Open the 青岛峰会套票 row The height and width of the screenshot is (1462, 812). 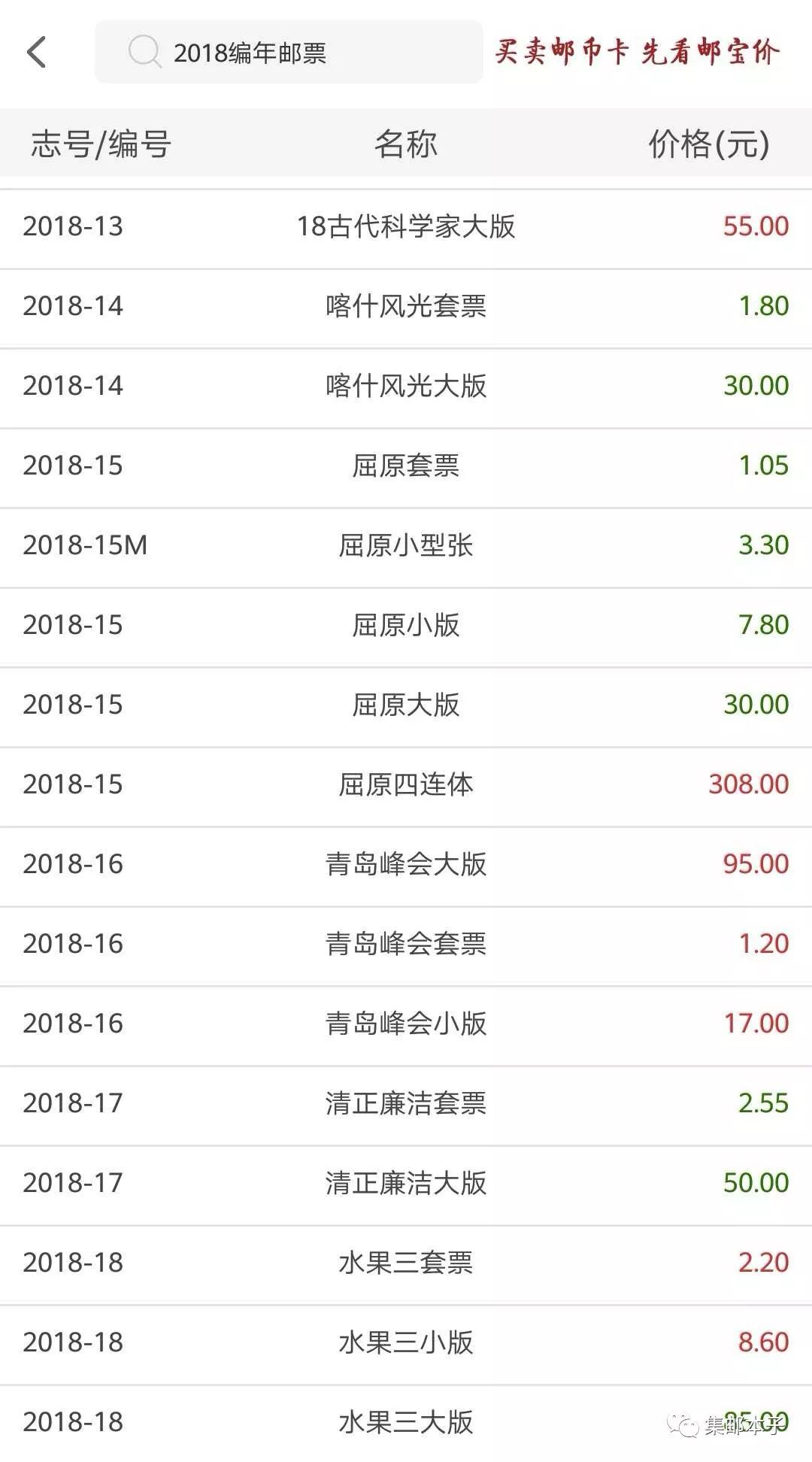coord(406,945)
